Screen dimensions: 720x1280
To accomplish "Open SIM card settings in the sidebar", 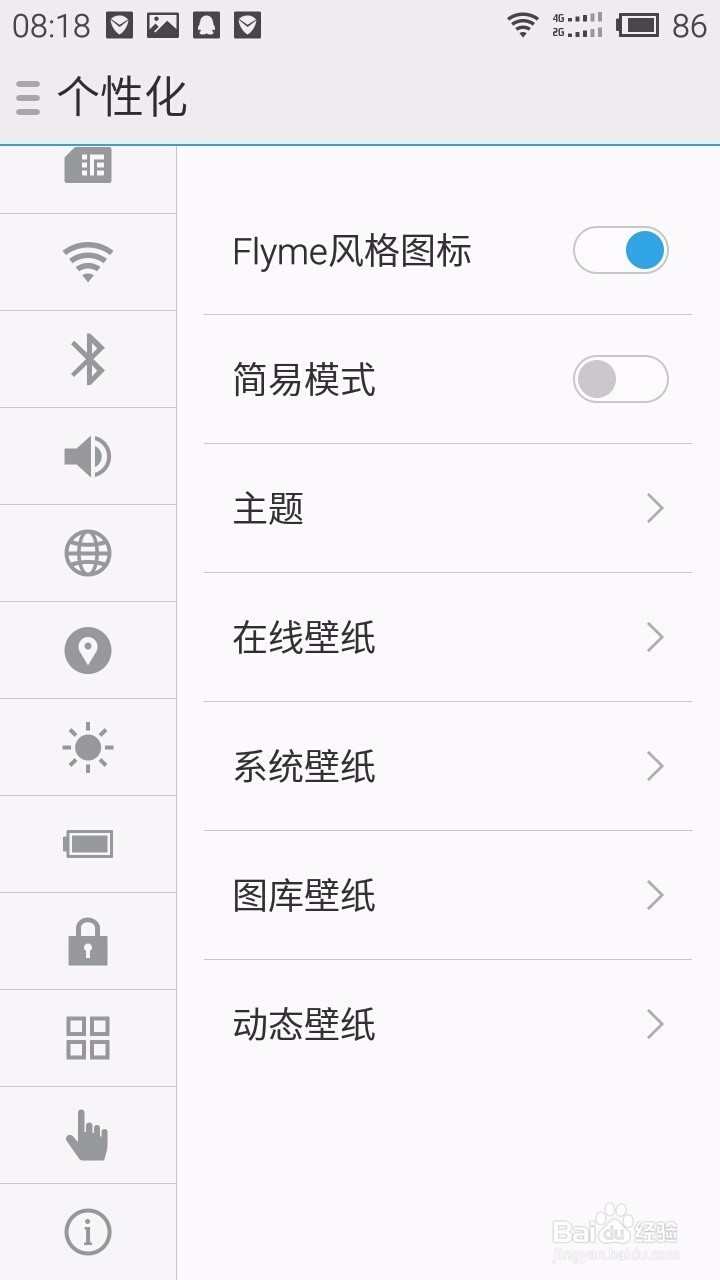I will [x=88, y=166].
